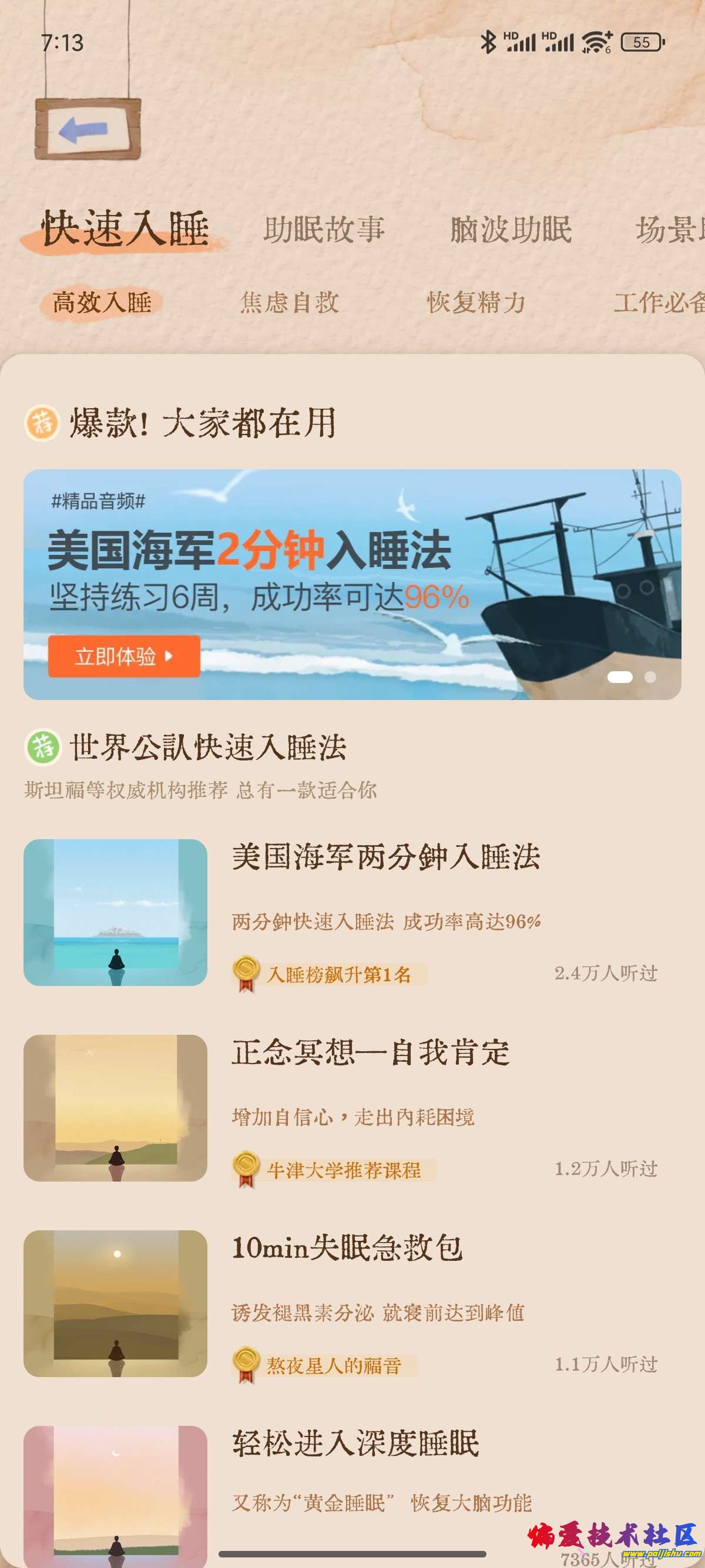Image resolution: width=705 pixels, height=1568 pixels.
Task: Select the 焦虑自救 sub-category
Action: coord(289,302)
